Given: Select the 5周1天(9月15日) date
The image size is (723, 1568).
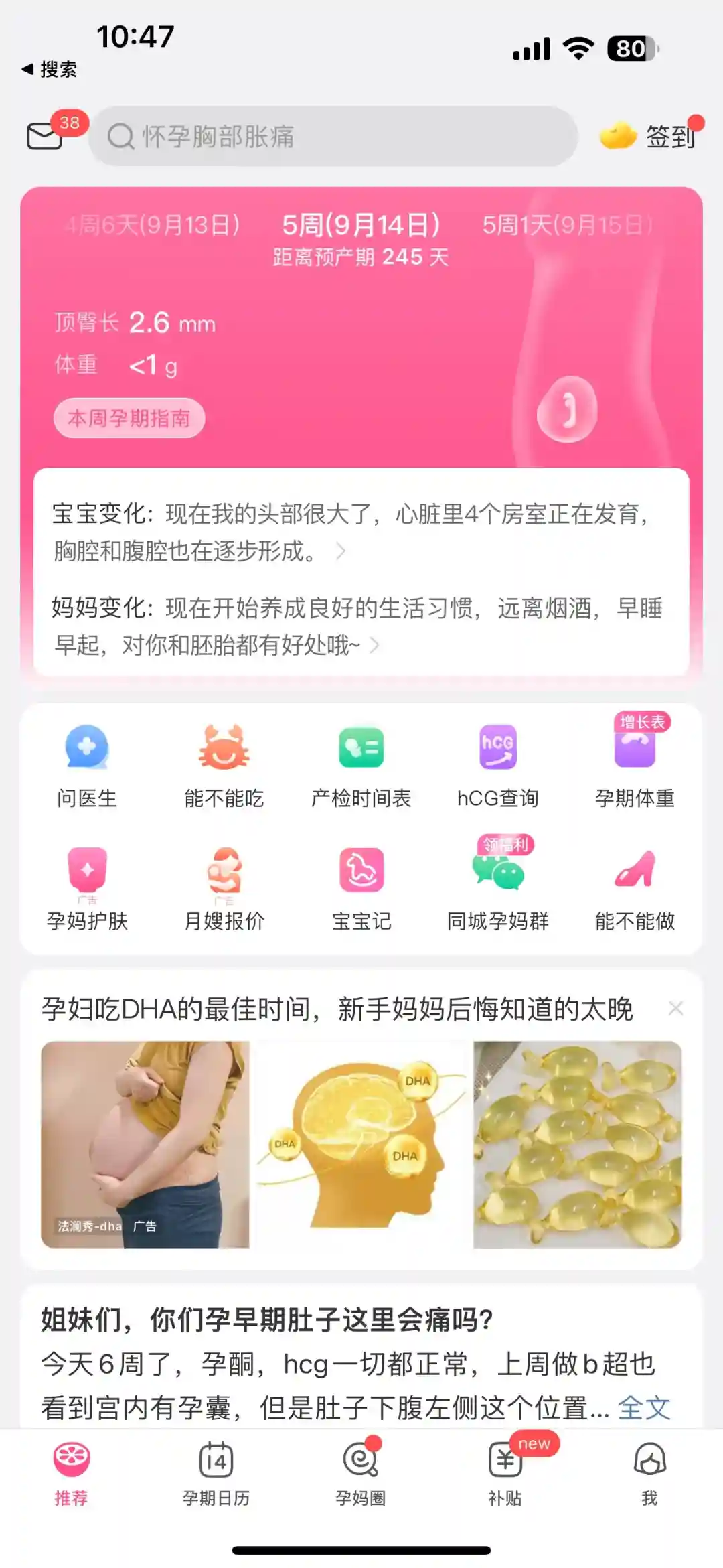Looking at the screenshot, I should click(x=566, y=225).
